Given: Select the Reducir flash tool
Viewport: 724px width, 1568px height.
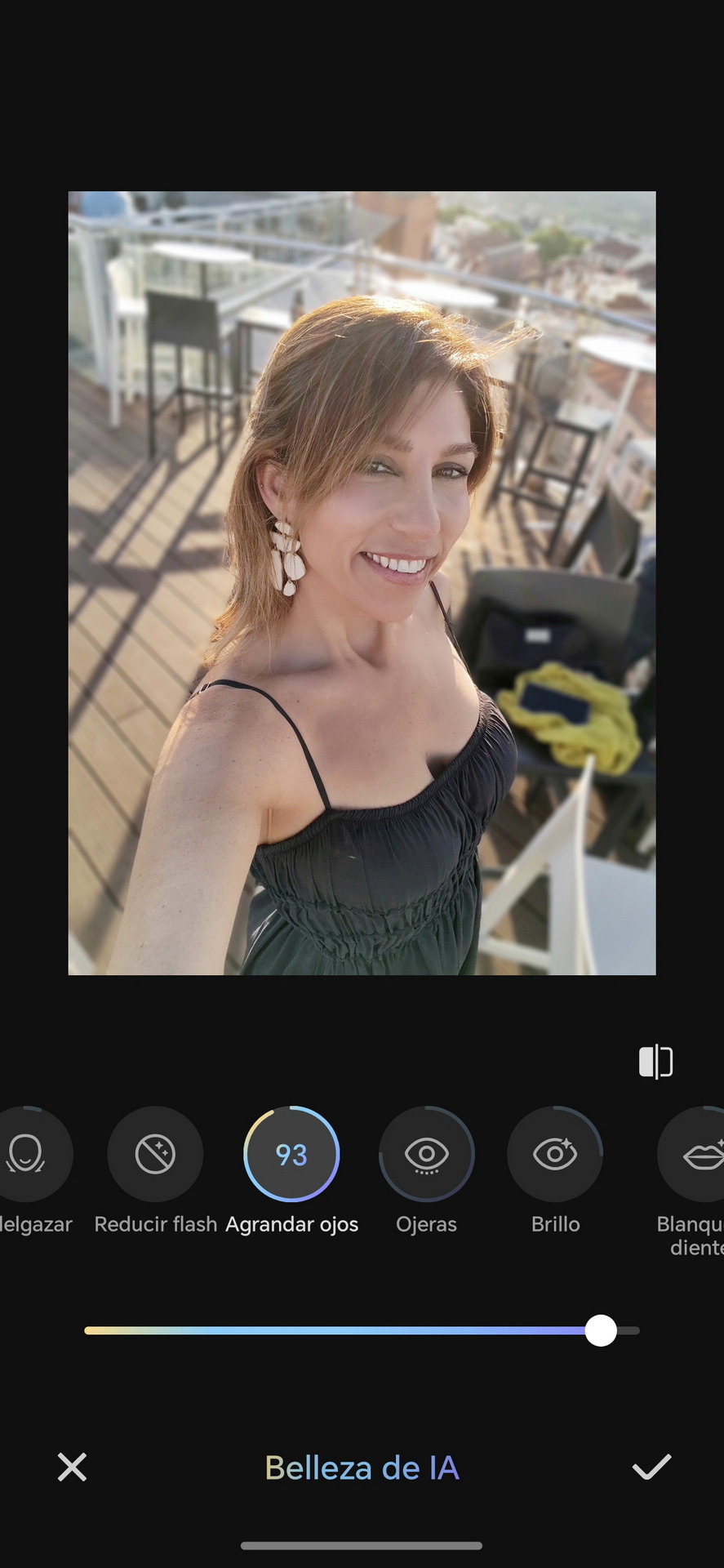Looking at the screenshot, I should click(155, 1154).
